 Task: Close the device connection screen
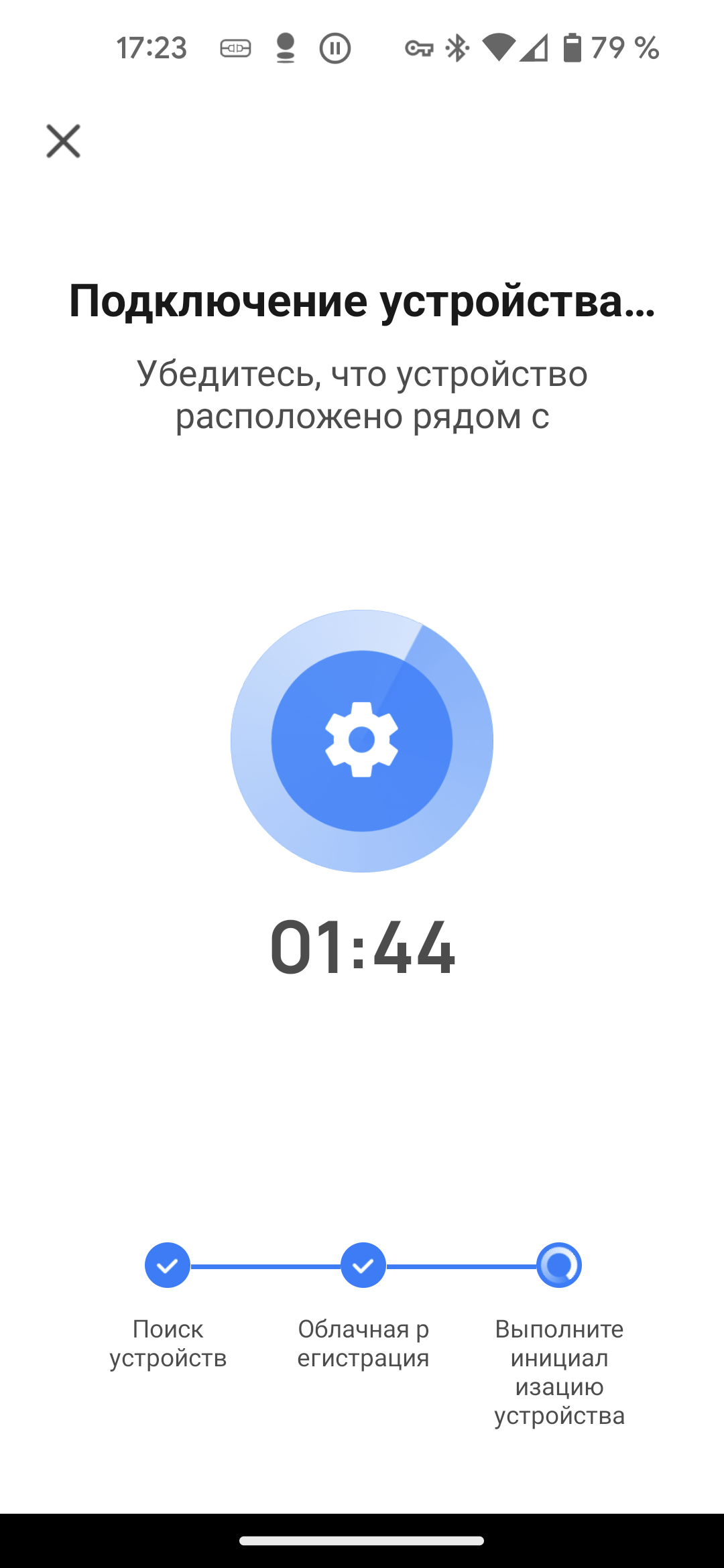[64, 141]
